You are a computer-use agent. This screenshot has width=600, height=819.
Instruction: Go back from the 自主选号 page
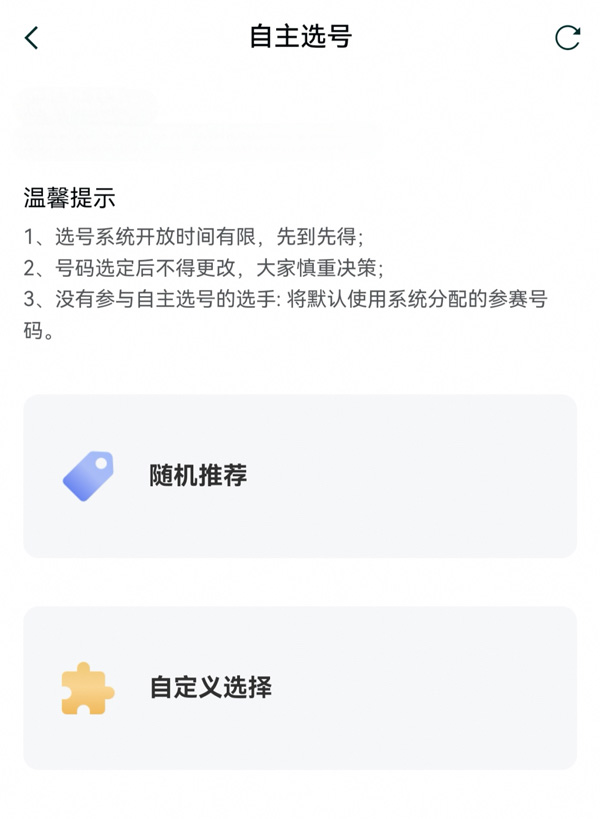pos(32,38)
